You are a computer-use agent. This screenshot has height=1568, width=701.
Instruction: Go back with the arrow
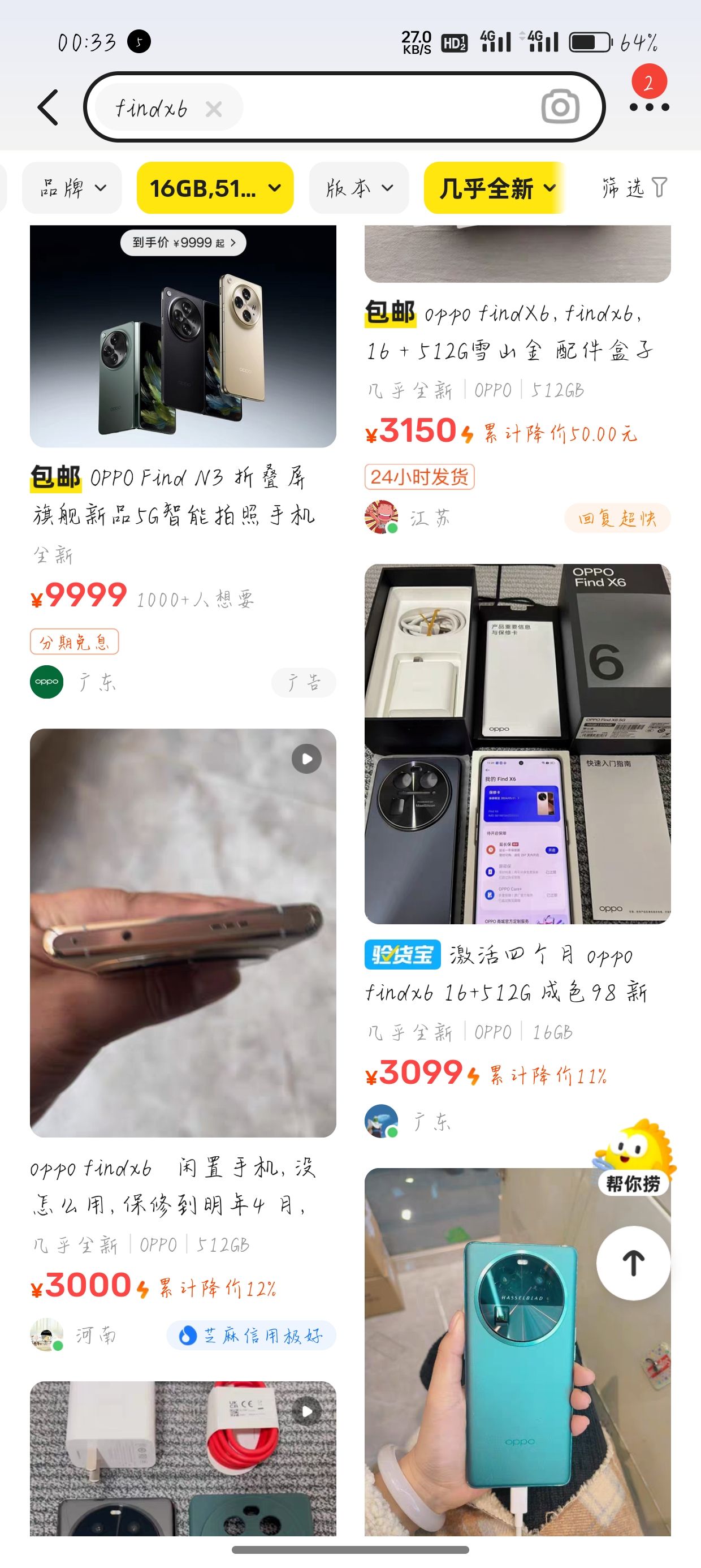49,107
